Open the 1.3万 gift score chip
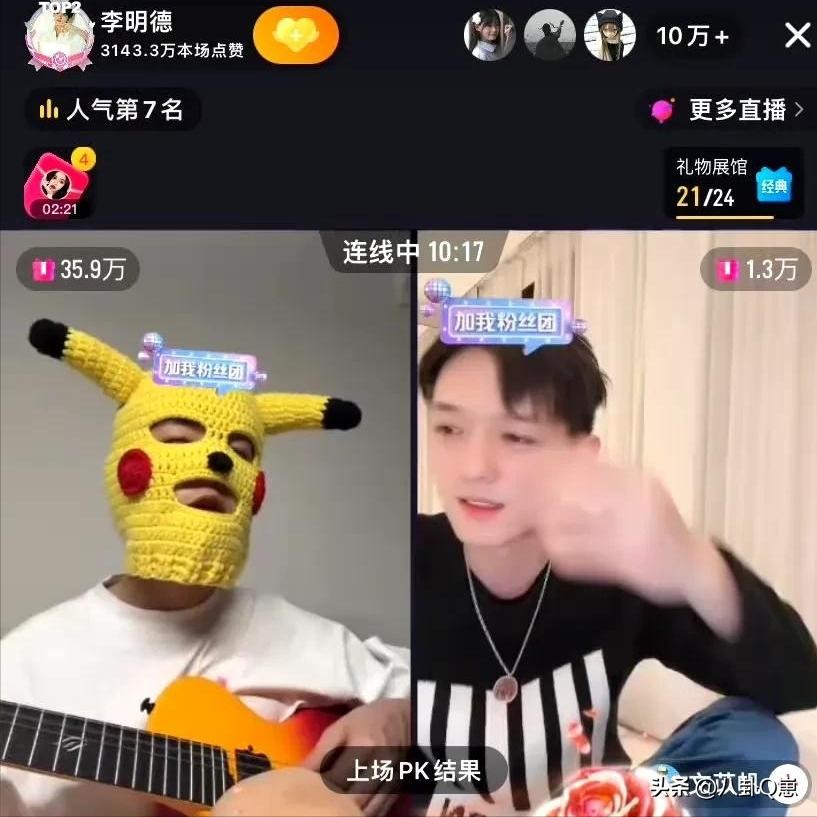The height and width of the screenshot is (817, 817). click(756, 269)
